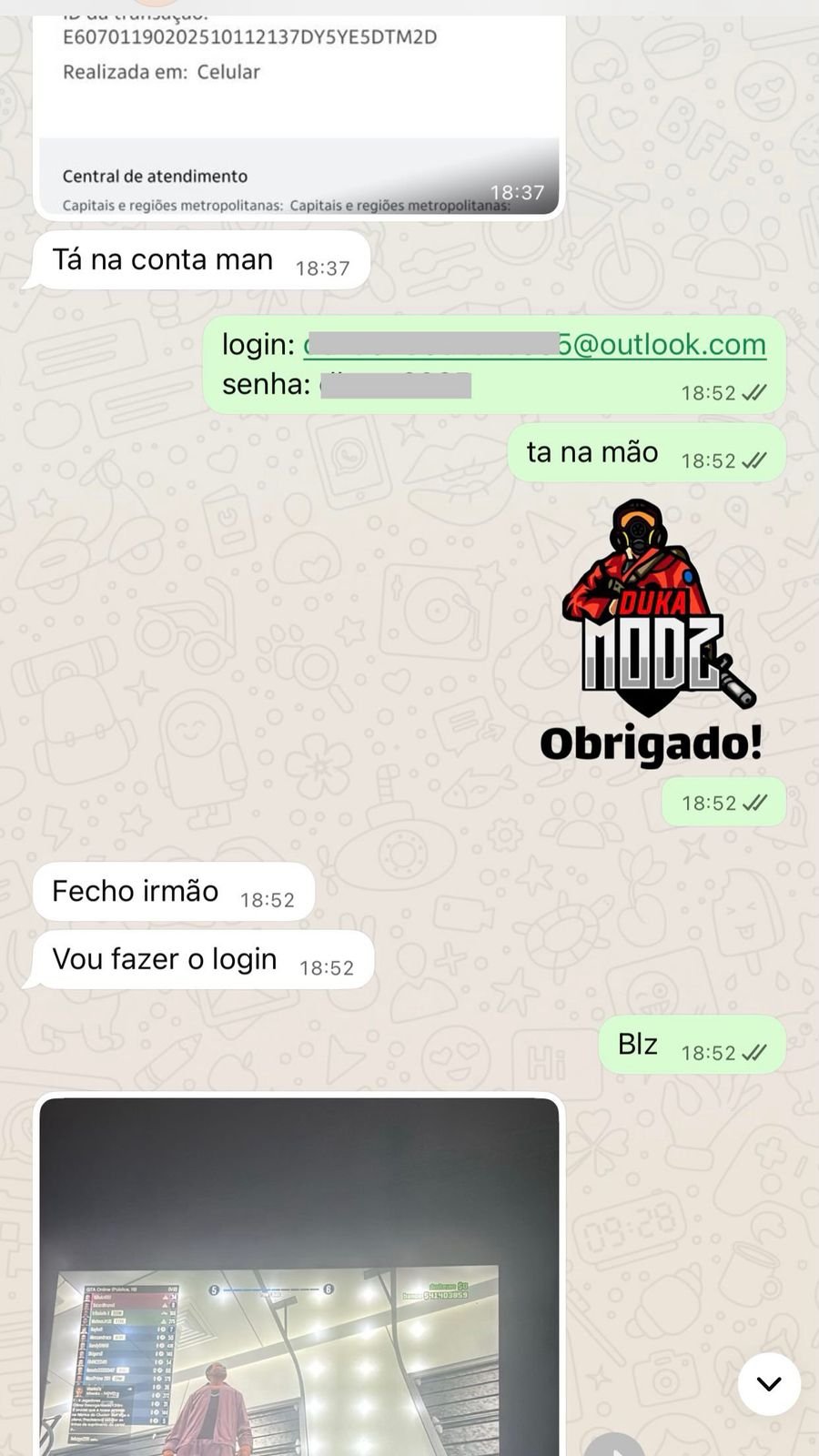Open the game screen photo message
Screen dimensions: 819x1456
(x=298, y=1292)
